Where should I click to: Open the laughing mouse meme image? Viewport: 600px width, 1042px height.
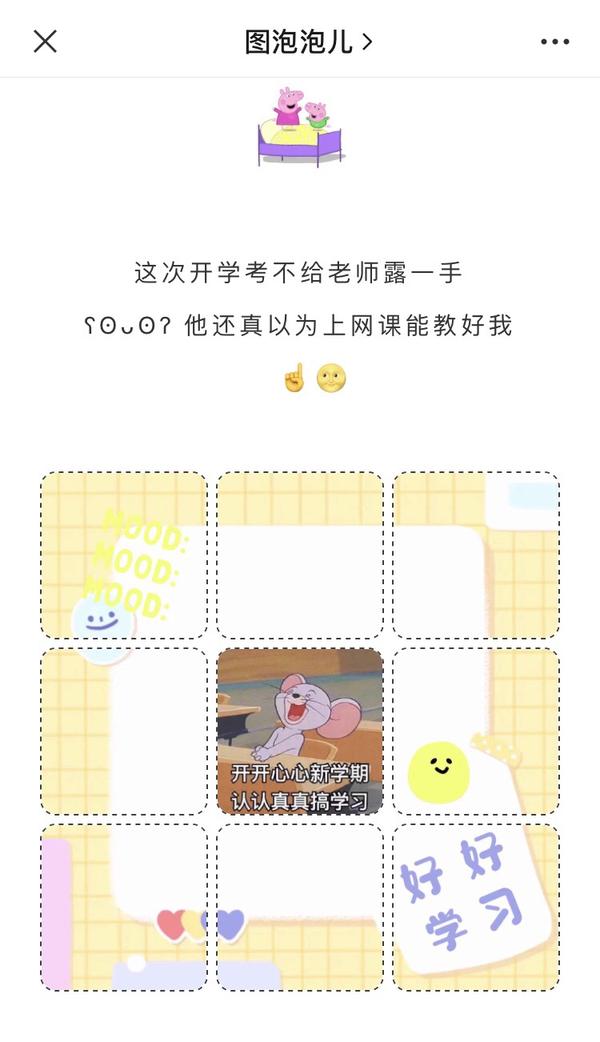pos(300,731)
